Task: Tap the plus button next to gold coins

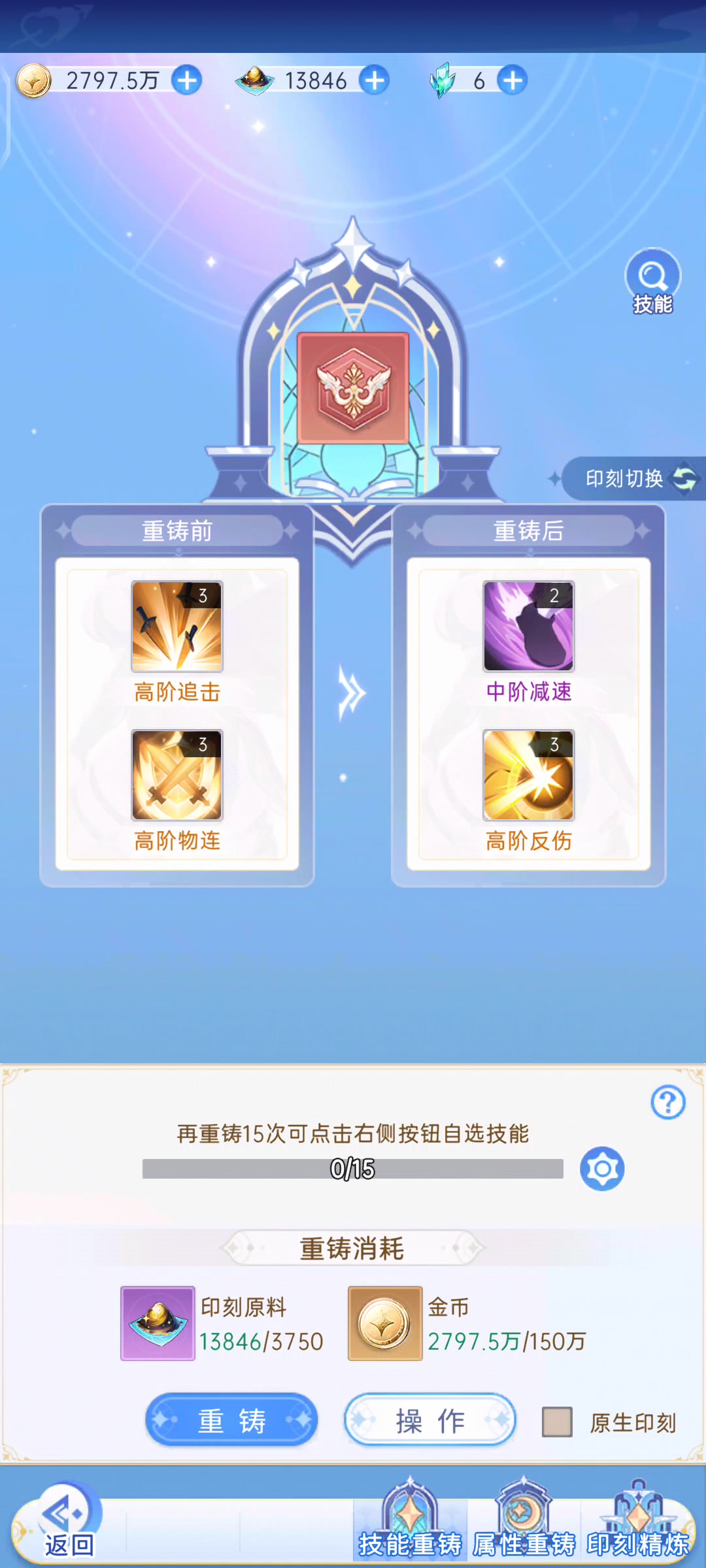Action: click(187, 81)
